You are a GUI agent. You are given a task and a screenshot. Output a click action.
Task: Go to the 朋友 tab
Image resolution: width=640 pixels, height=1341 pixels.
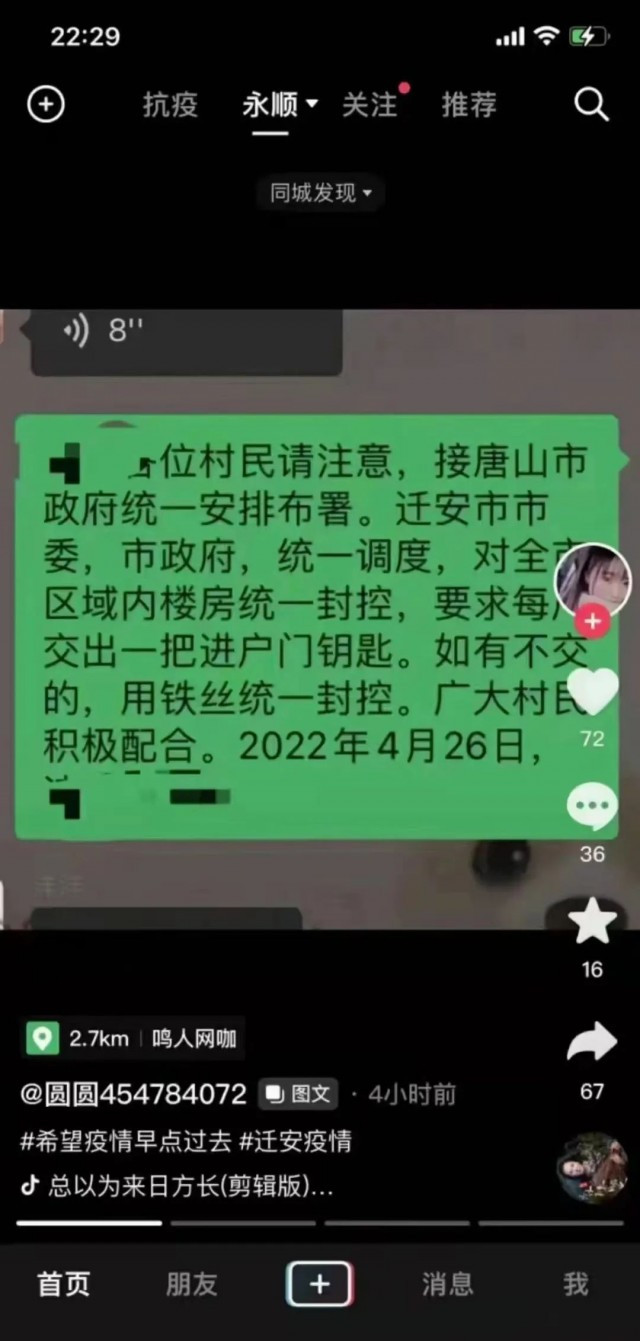[x=192, y=1284]
